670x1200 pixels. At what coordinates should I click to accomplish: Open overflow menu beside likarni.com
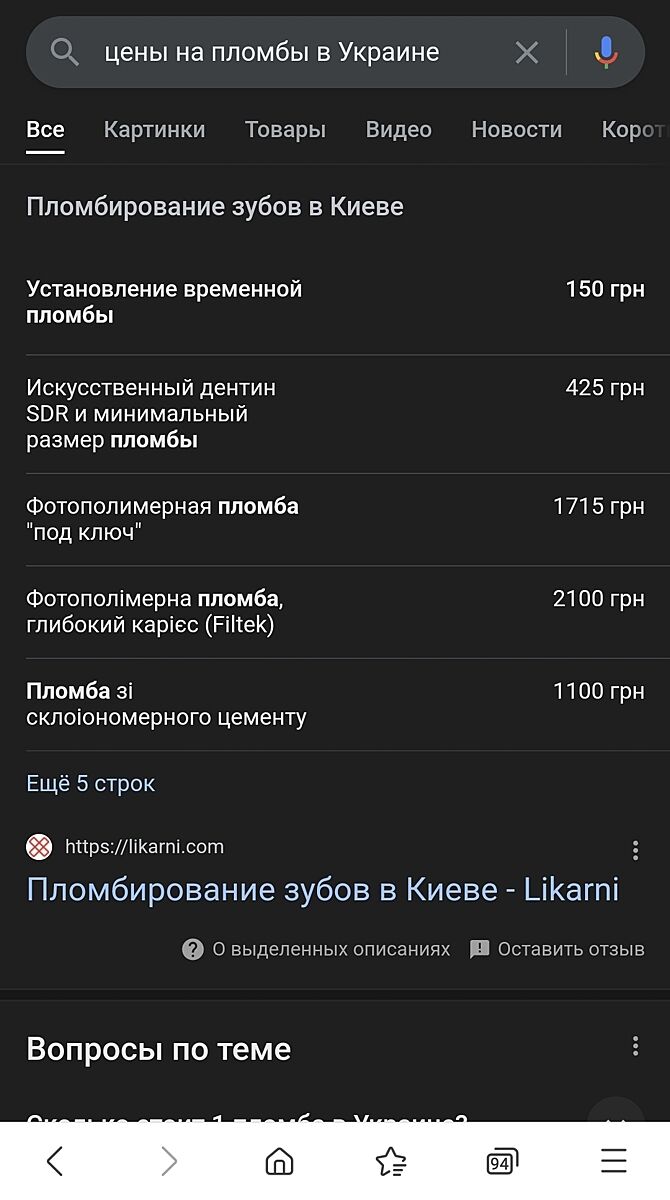[635, 850]
